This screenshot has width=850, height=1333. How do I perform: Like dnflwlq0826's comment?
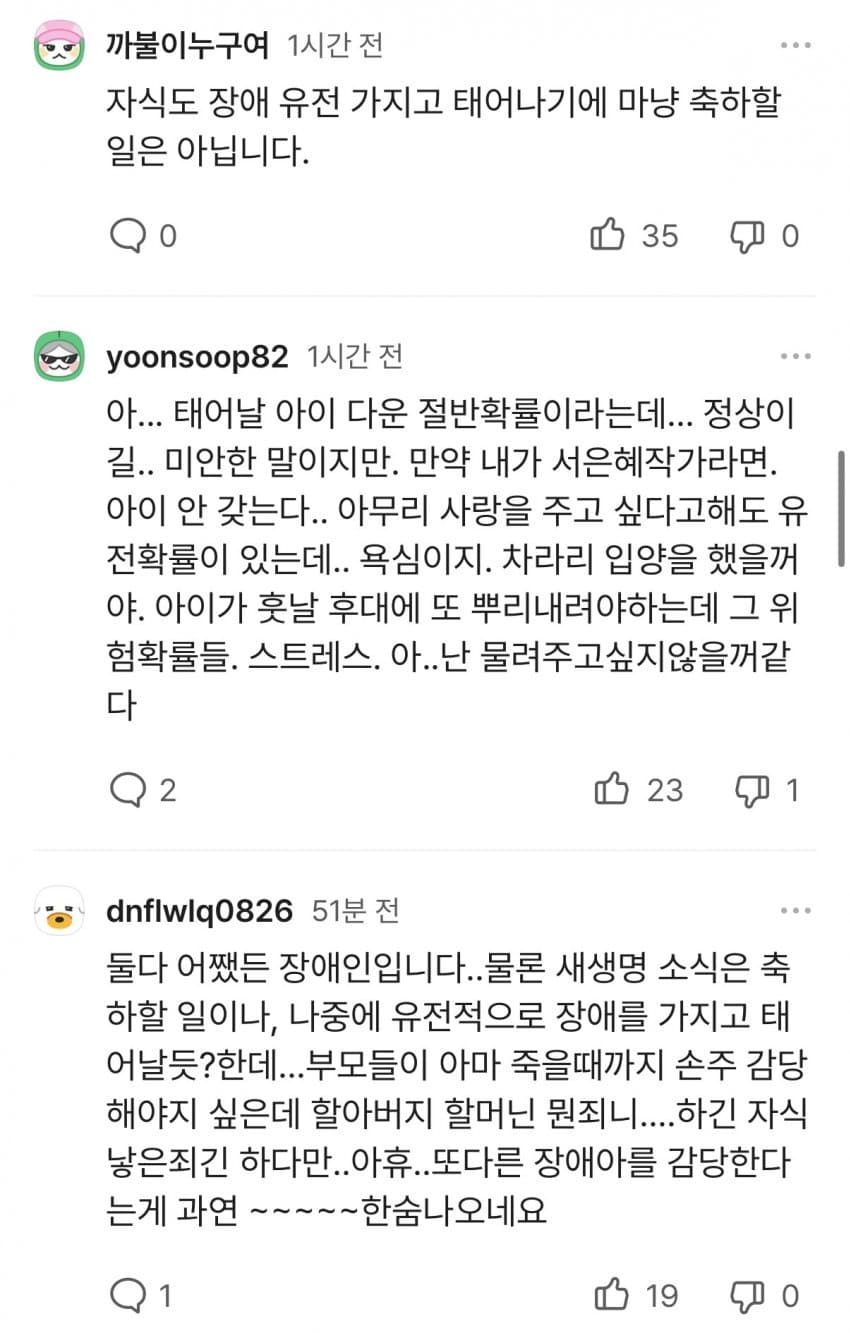point(636,1297)
